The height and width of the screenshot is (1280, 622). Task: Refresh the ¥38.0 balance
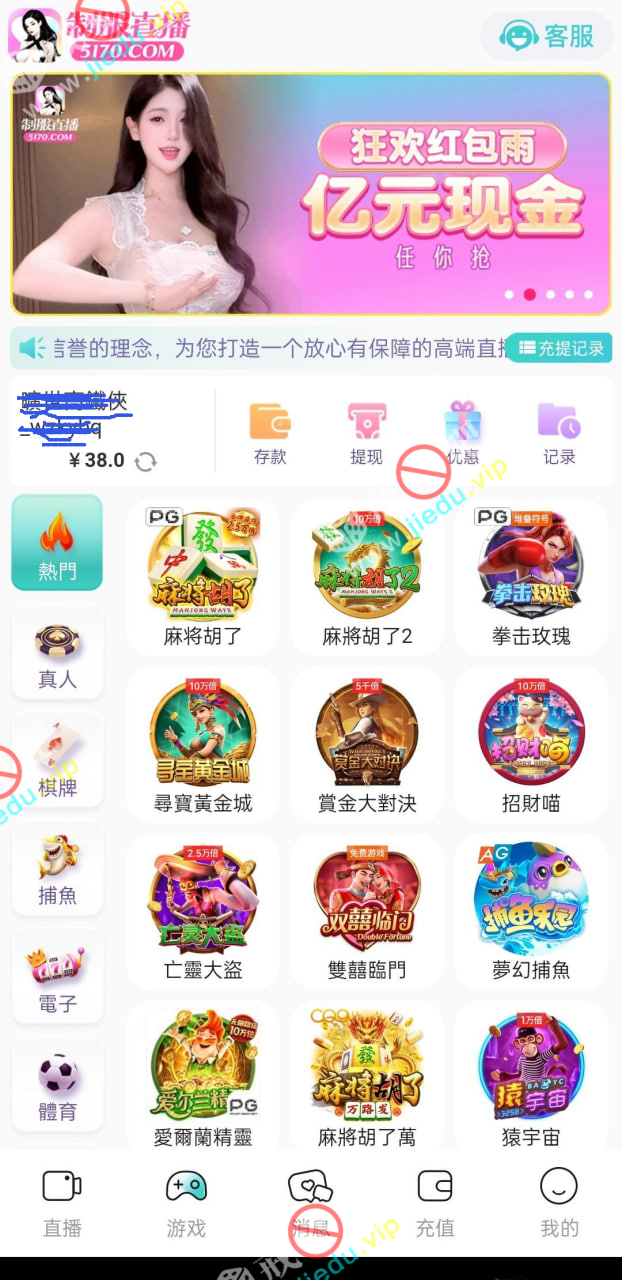click(146, 461)
